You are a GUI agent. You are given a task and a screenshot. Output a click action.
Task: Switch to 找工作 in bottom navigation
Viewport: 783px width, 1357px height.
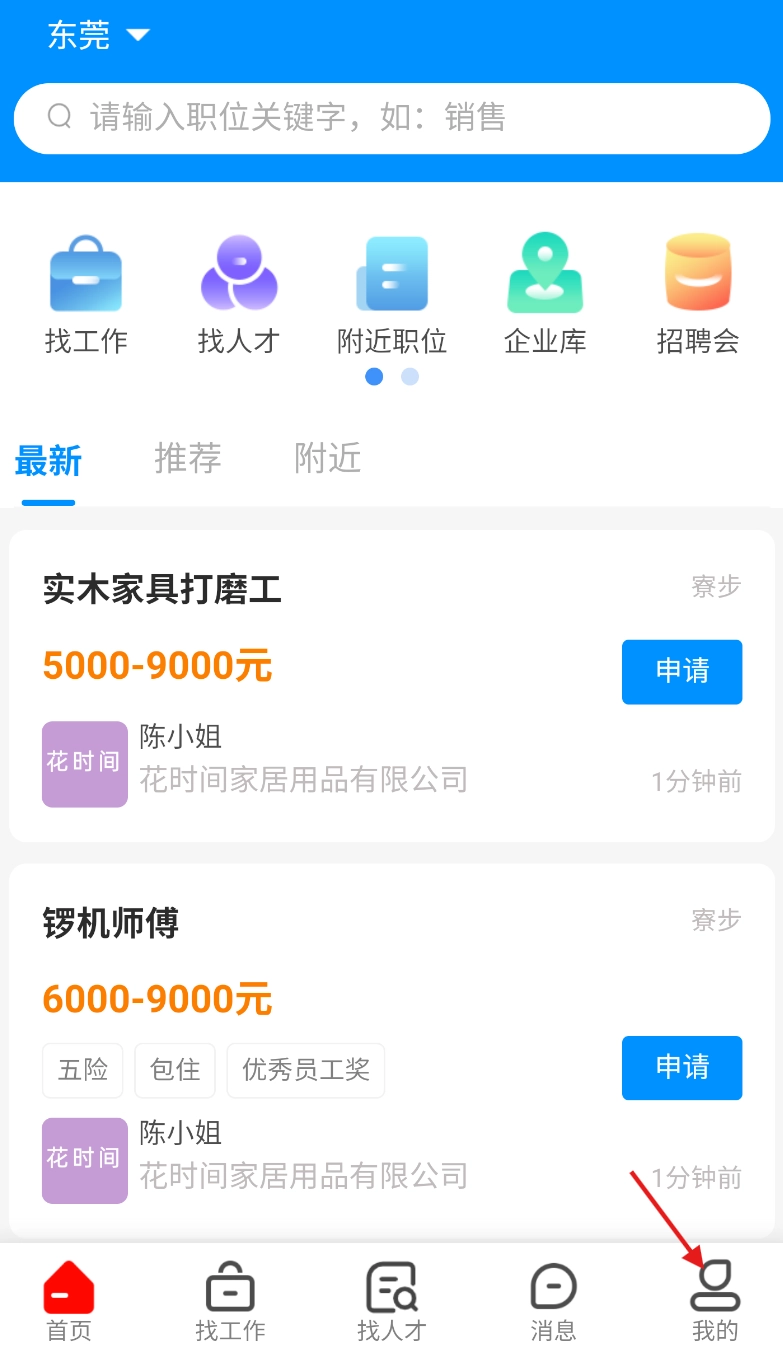pos(230,1300)
